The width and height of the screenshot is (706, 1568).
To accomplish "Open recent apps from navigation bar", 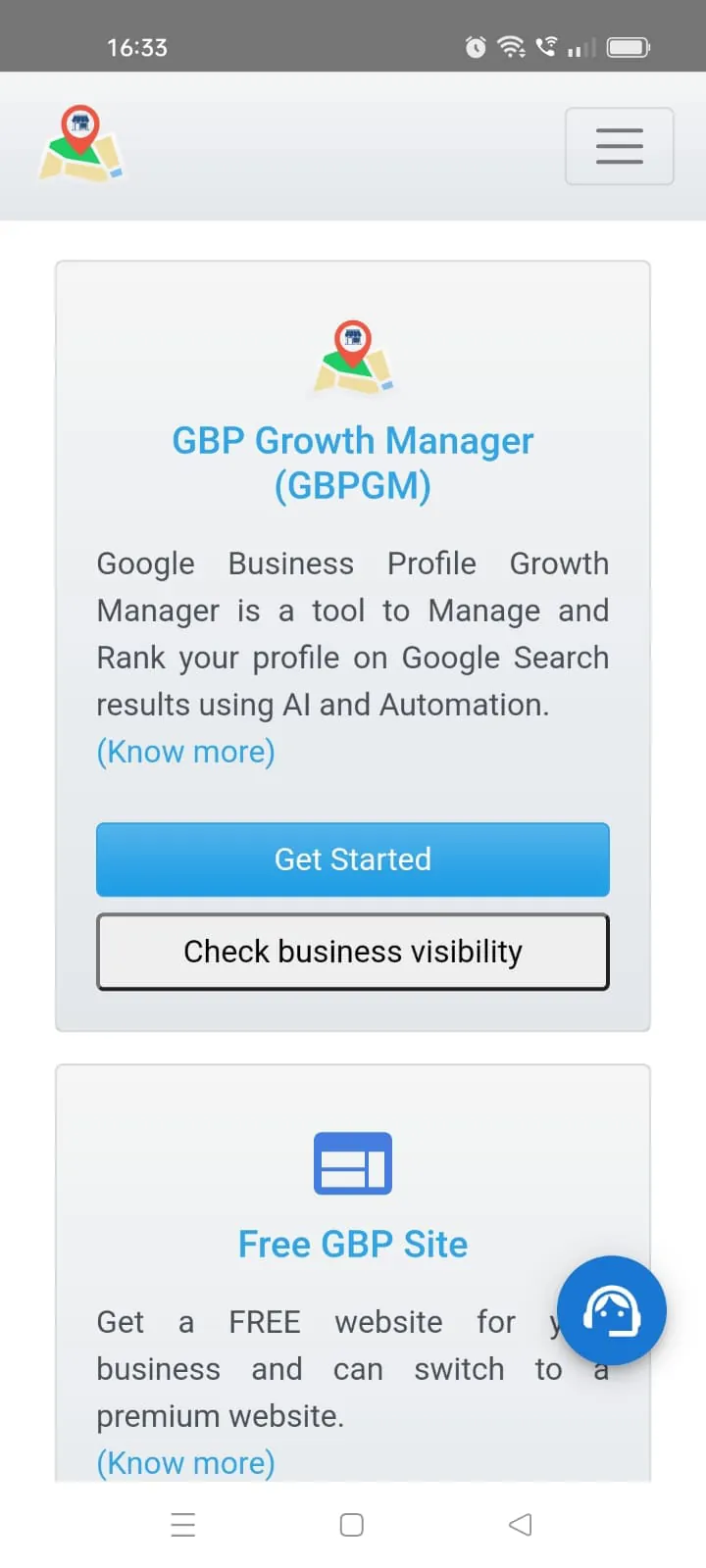I will pyautogui.click(x=183, y=1525).
